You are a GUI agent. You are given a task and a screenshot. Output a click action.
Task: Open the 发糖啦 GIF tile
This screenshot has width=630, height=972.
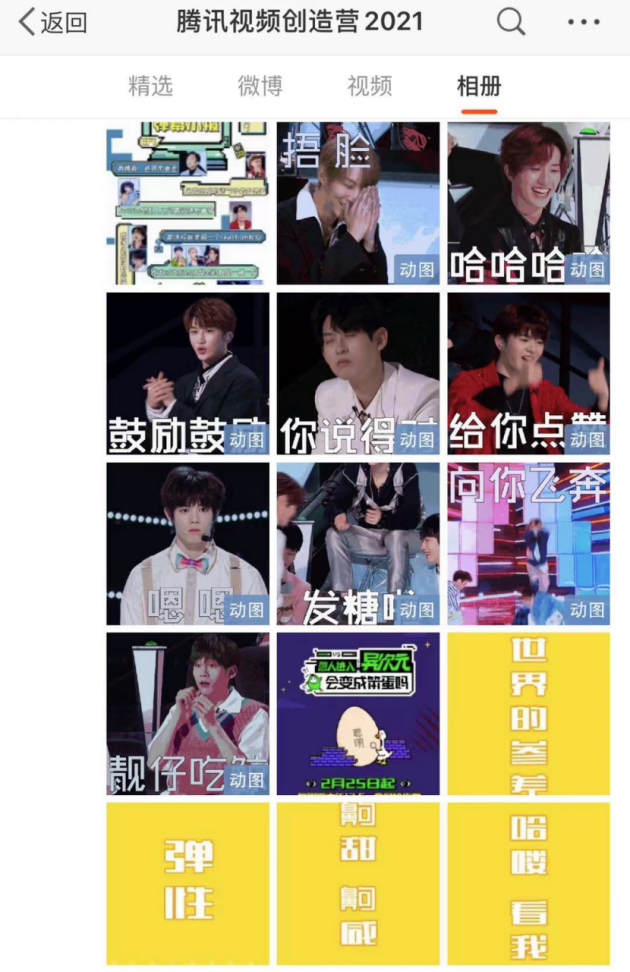point(358,543)
